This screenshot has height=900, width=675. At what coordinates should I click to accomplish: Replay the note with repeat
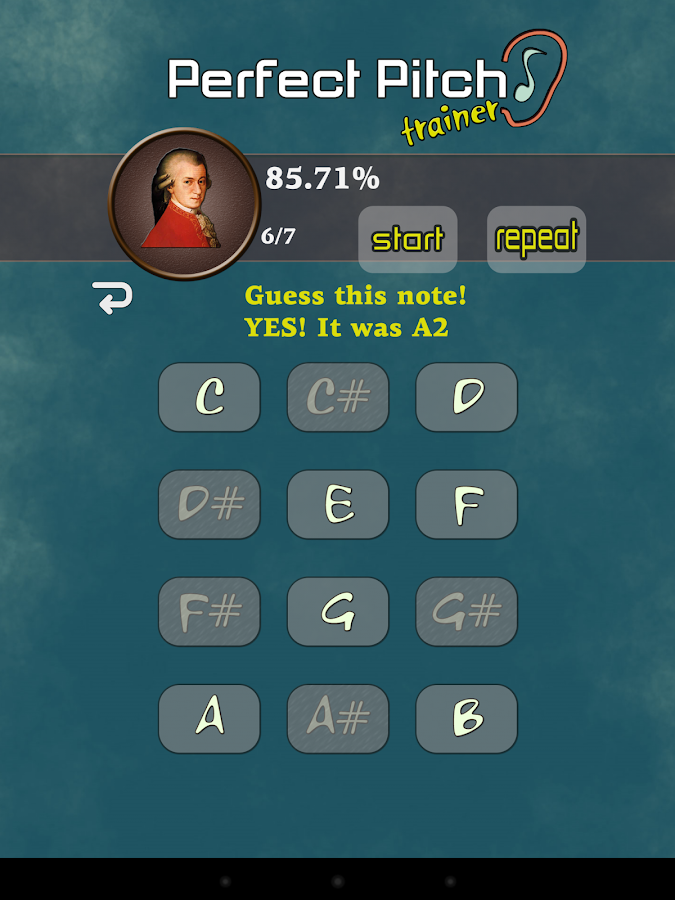[536, 239]
